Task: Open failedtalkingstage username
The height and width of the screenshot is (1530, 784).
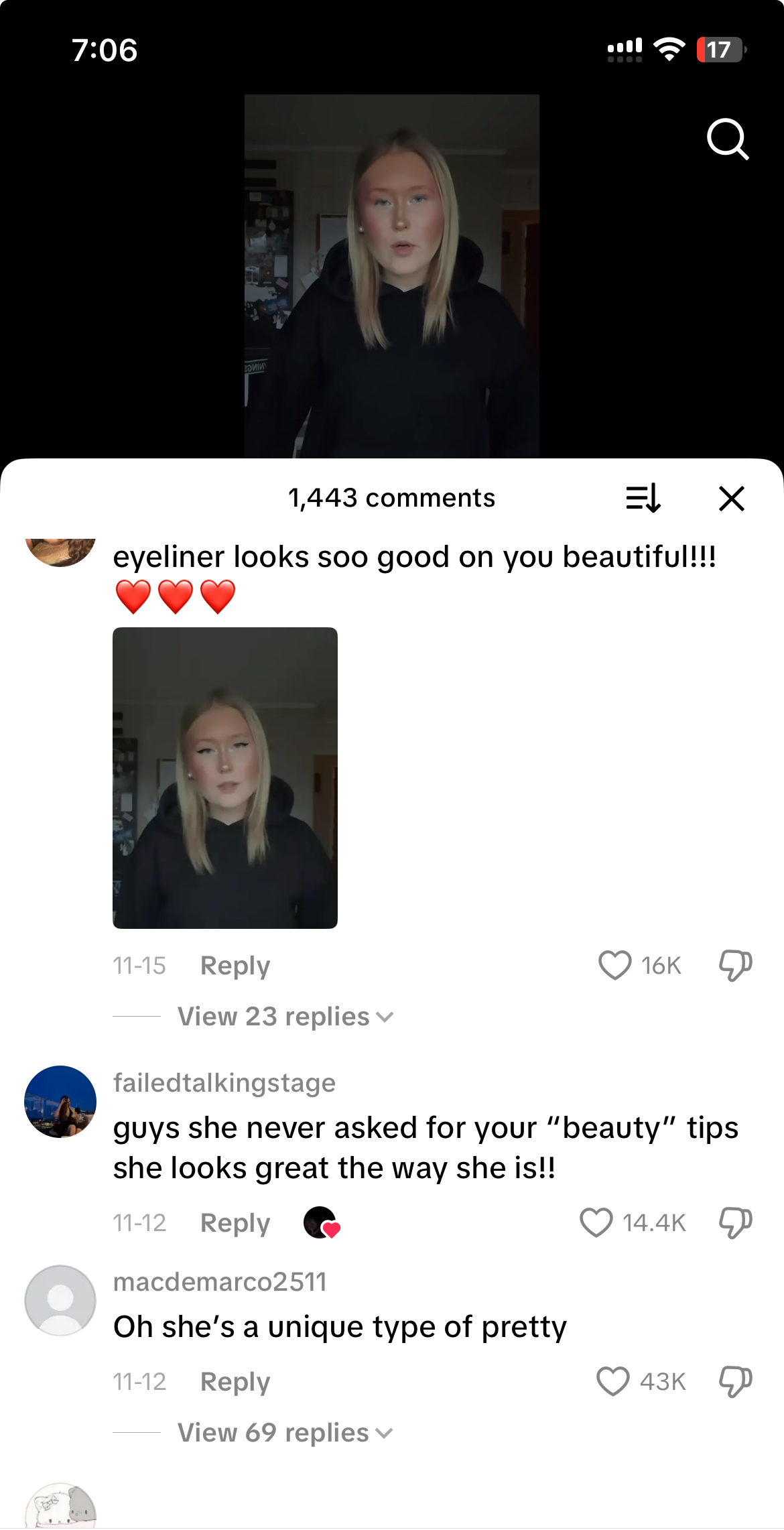Action: pos(224,1083)
